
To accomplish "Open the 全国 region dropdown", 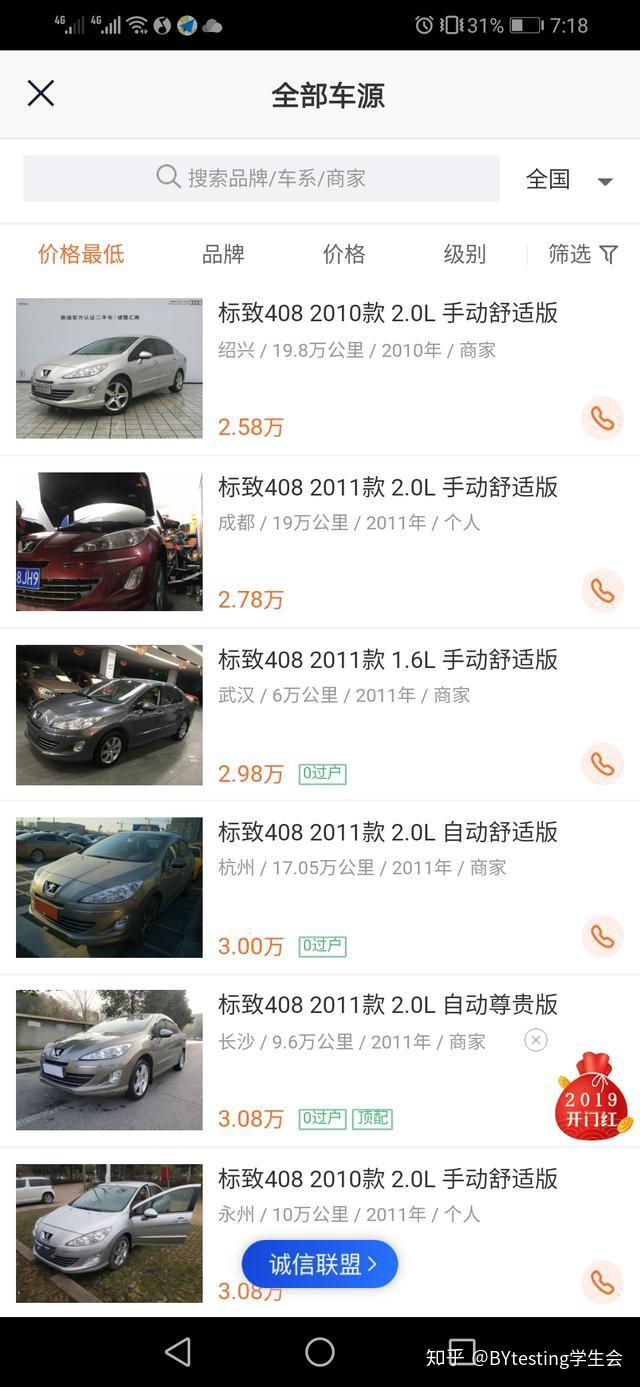I will [x=568, y=180].
